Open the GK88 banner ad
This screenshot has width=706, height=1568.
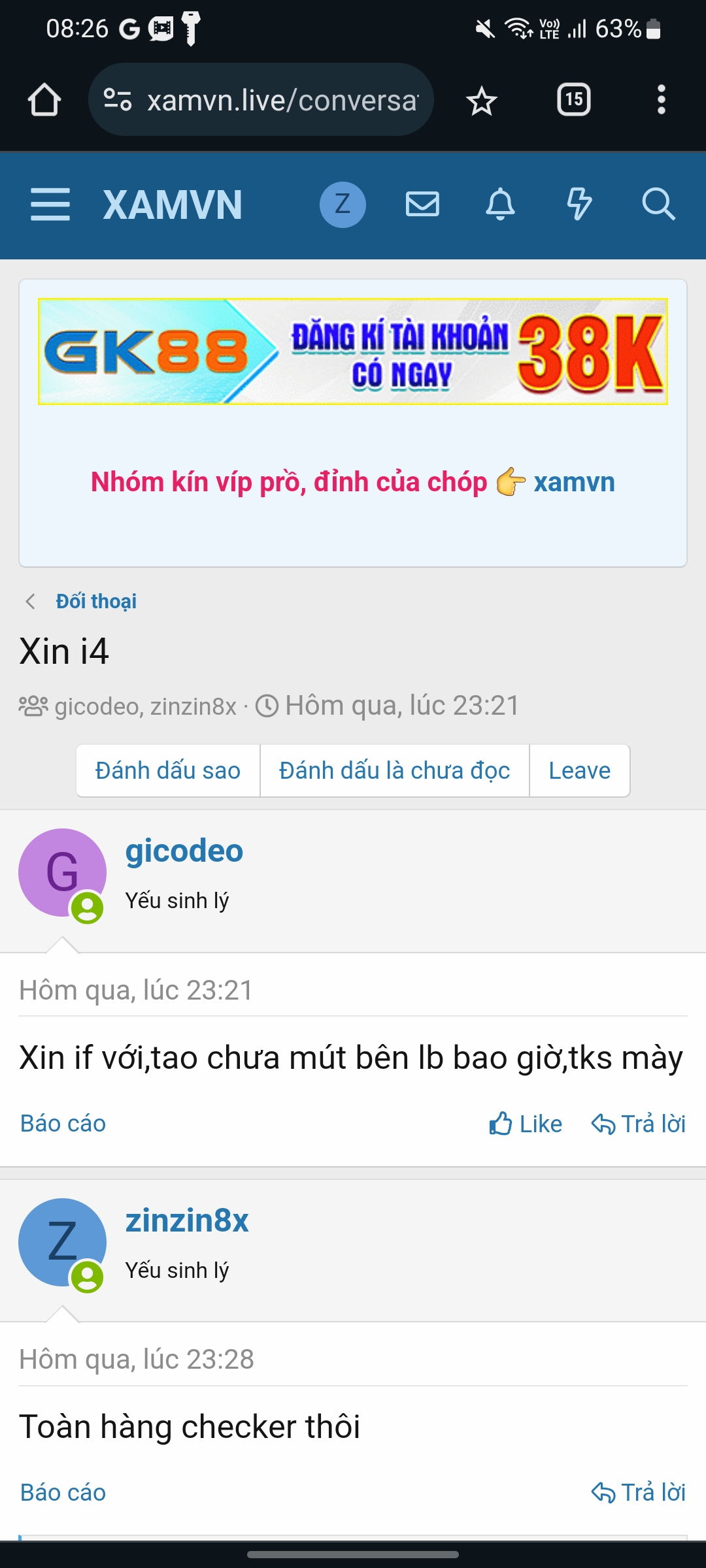point(353,351)
